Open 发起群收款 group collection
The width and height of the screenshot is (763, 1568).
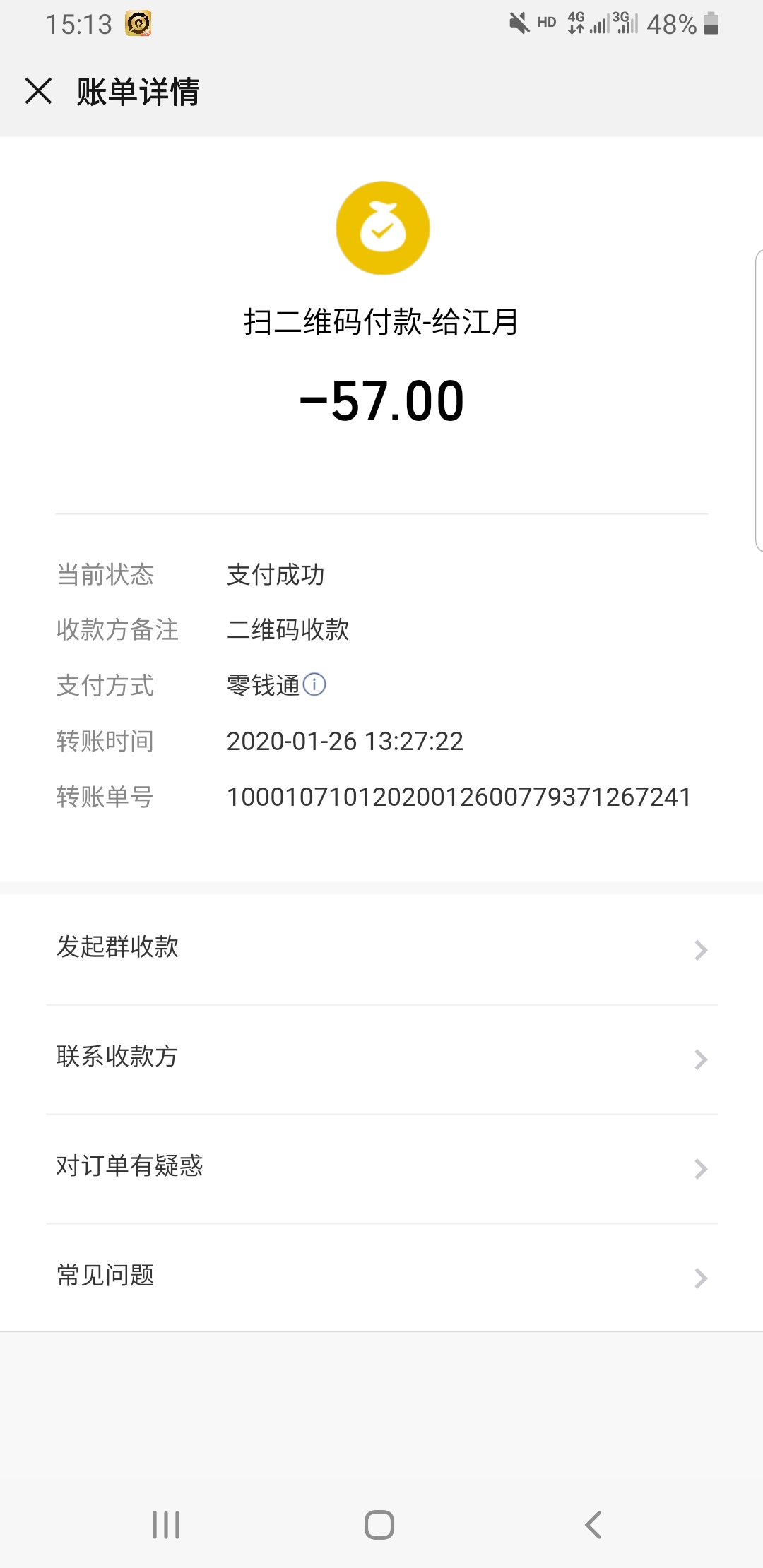tap(381, 949)
